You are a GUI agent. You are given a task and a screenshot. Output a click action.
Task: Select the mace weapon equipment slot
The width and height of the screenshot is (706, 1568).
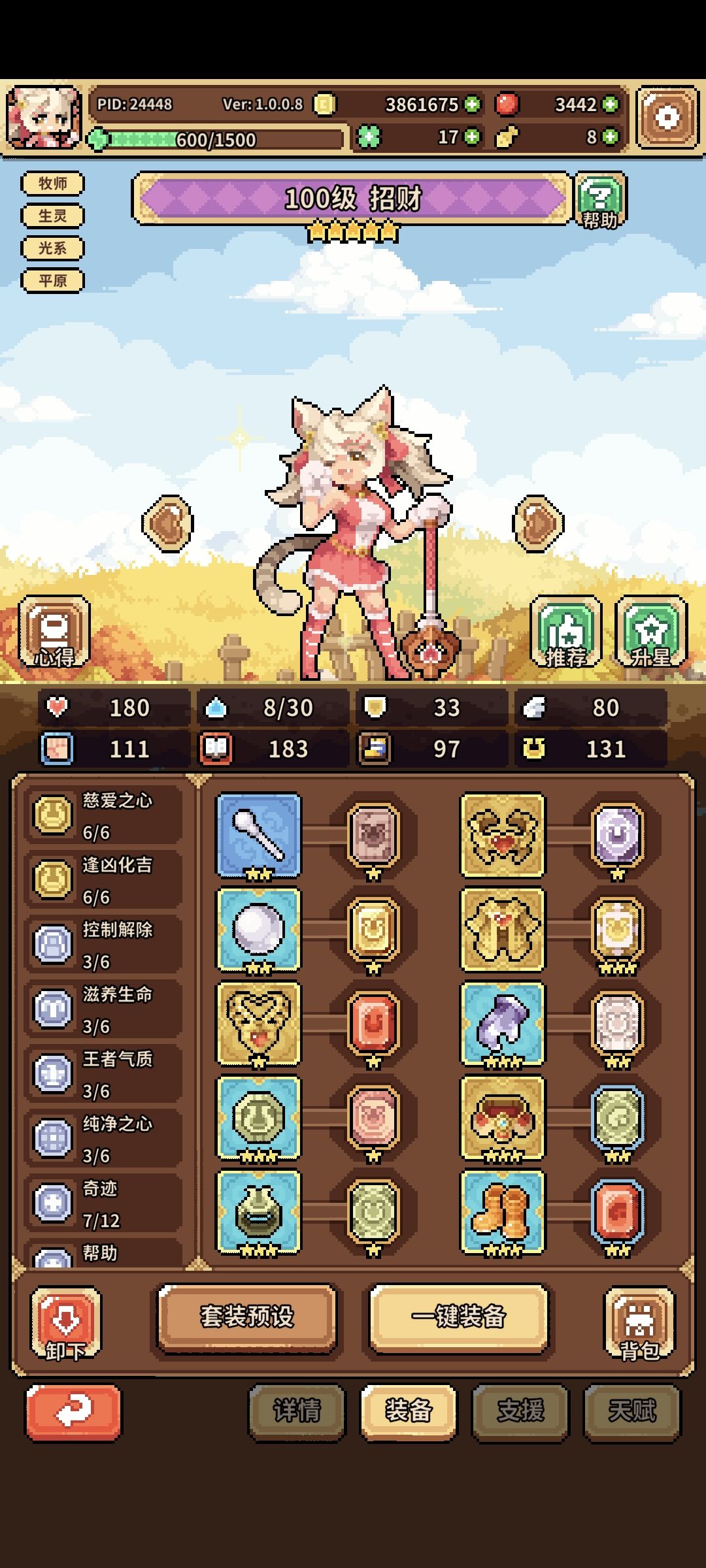[259, 835]
